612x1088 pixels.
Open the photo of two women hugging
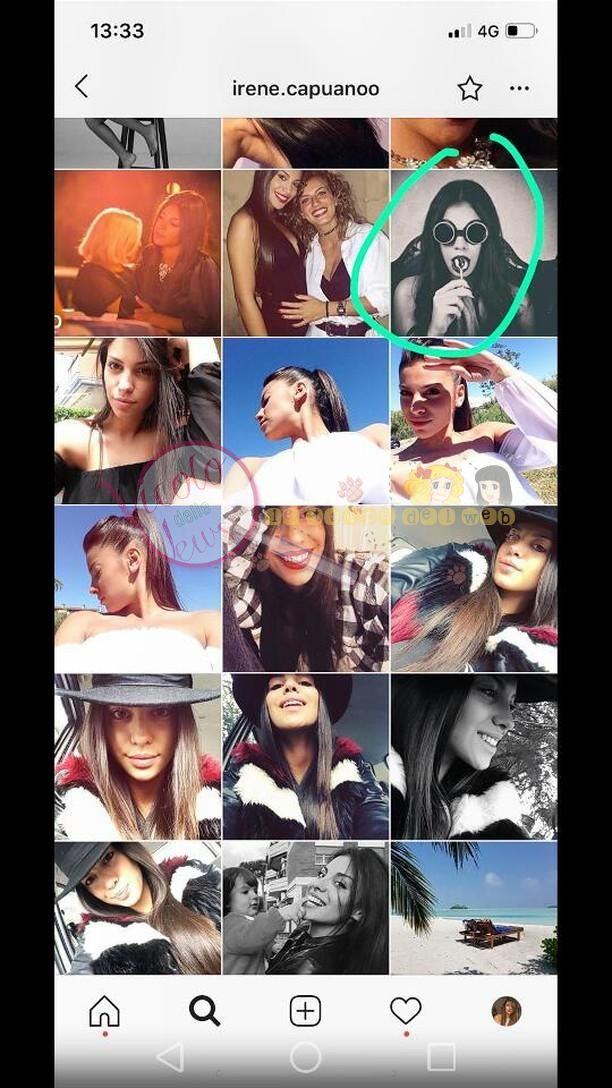pyautogui.click(x=305, y=253)
